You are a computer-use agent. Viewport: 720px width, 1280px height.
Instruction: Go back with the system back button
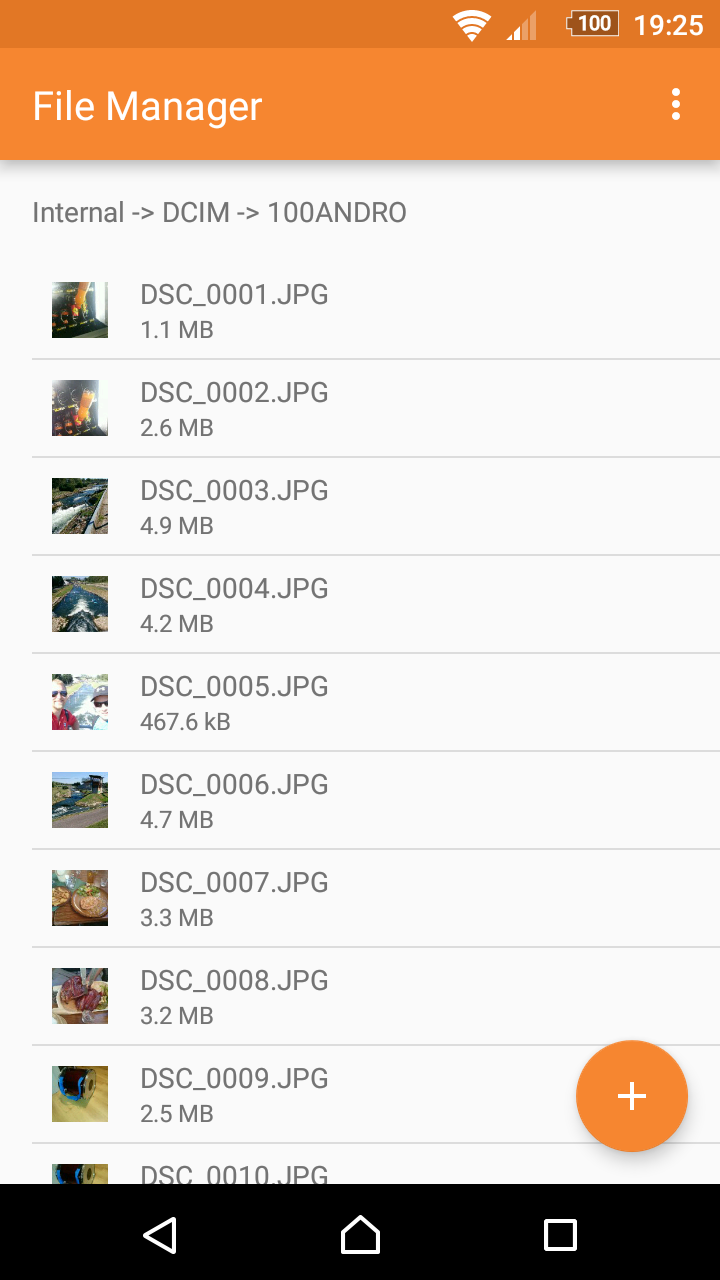point(160,1234)
